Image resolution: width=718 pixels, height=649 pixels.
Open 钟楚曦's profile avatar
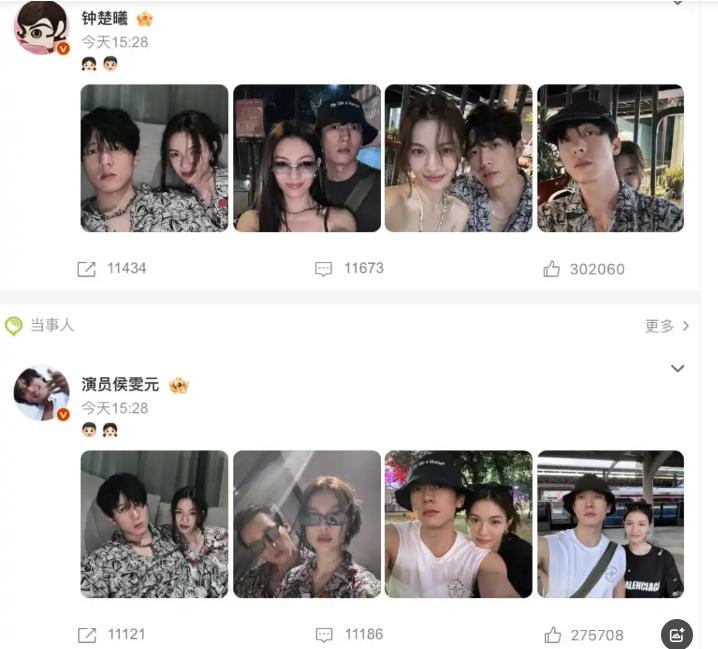(41, 27)
